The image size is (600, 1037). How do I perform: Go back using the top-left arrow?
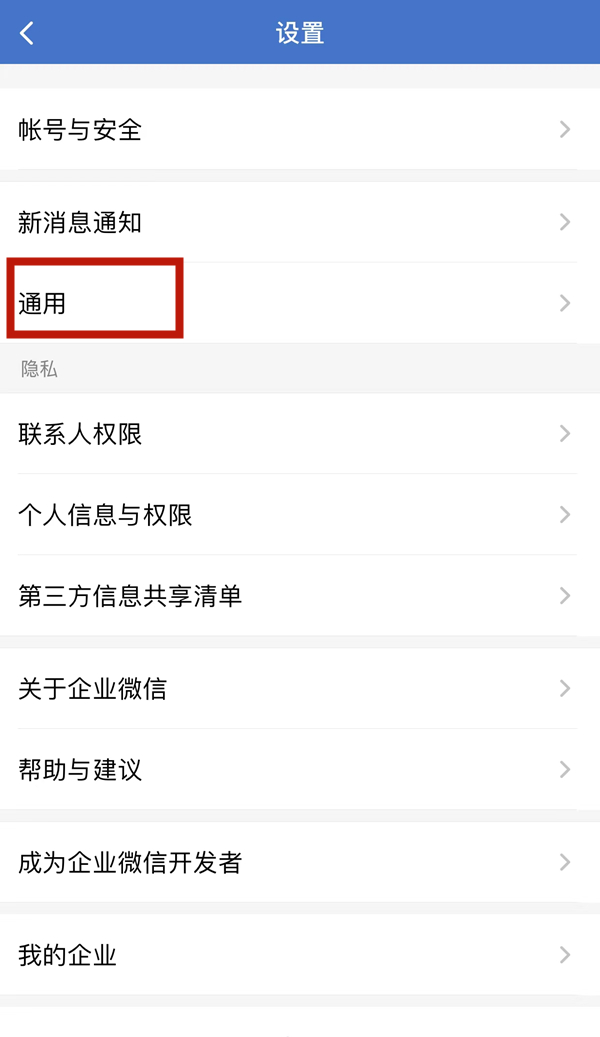click(x=27, y=33)
